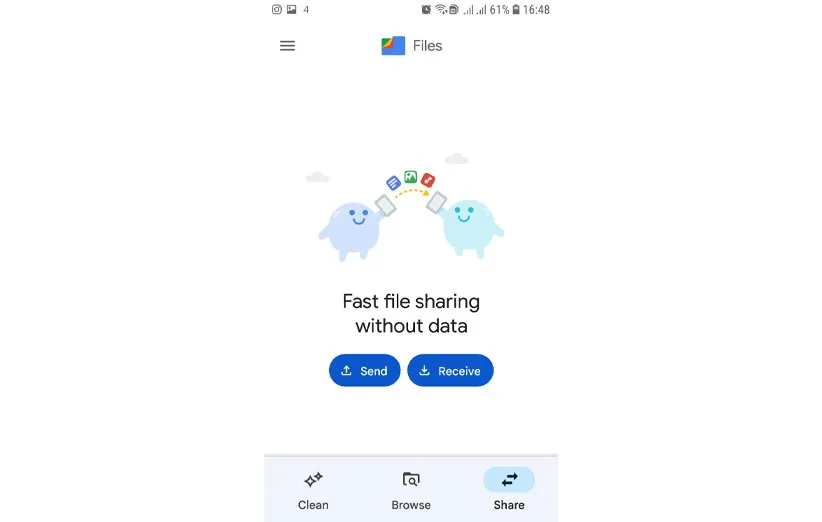Tap the Send button
Viewport: 822px width, 522px height.
pos(364,371)
